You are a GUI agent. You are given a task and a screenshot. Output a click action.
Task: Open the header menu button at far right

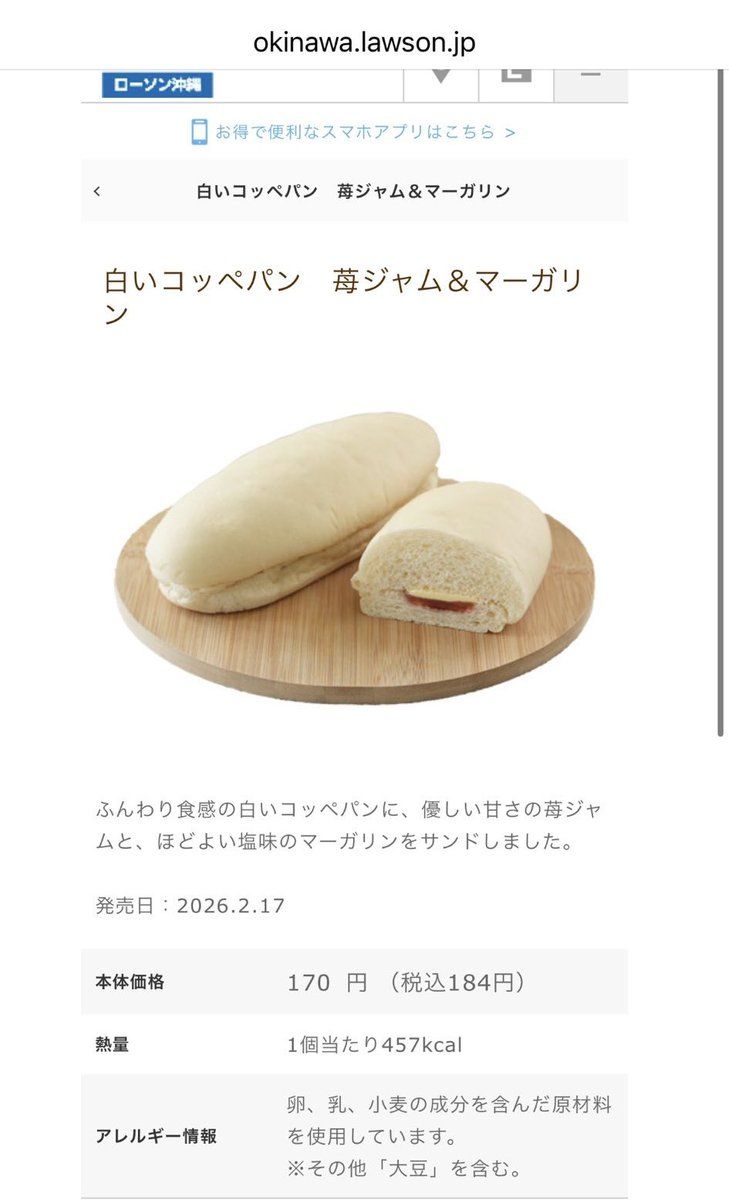tap(591, 79)
